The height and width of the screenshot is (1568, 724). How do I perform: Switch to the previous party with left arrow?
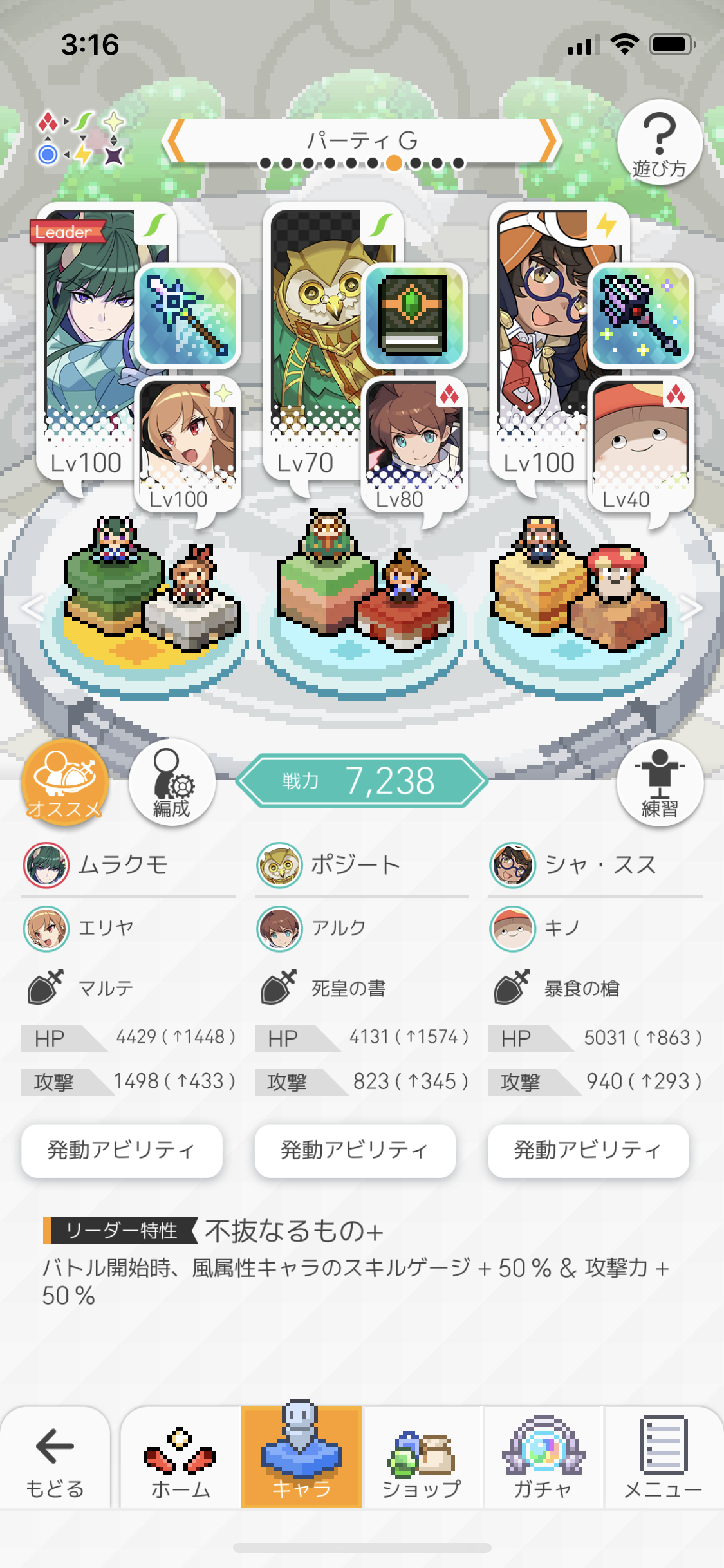pos(175,142)
